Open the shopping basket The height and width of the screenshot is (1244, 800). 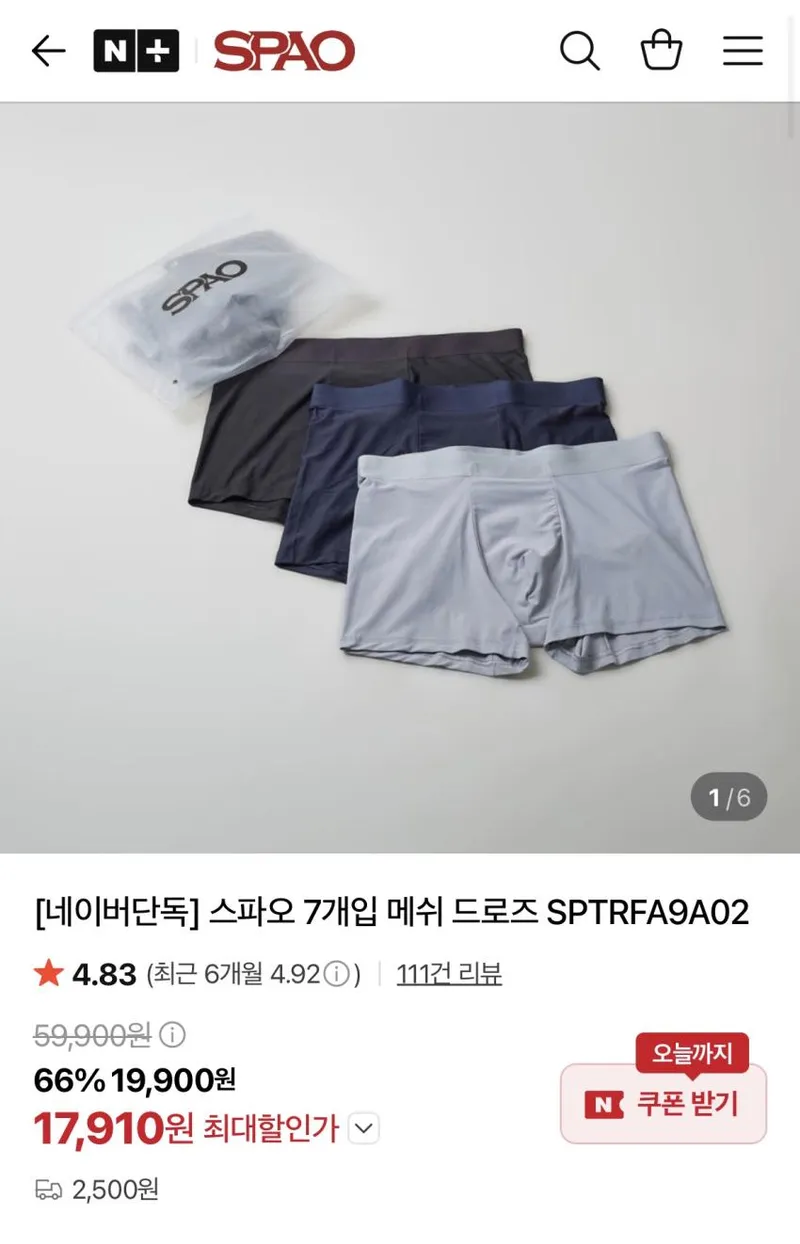tap(661, 50)
